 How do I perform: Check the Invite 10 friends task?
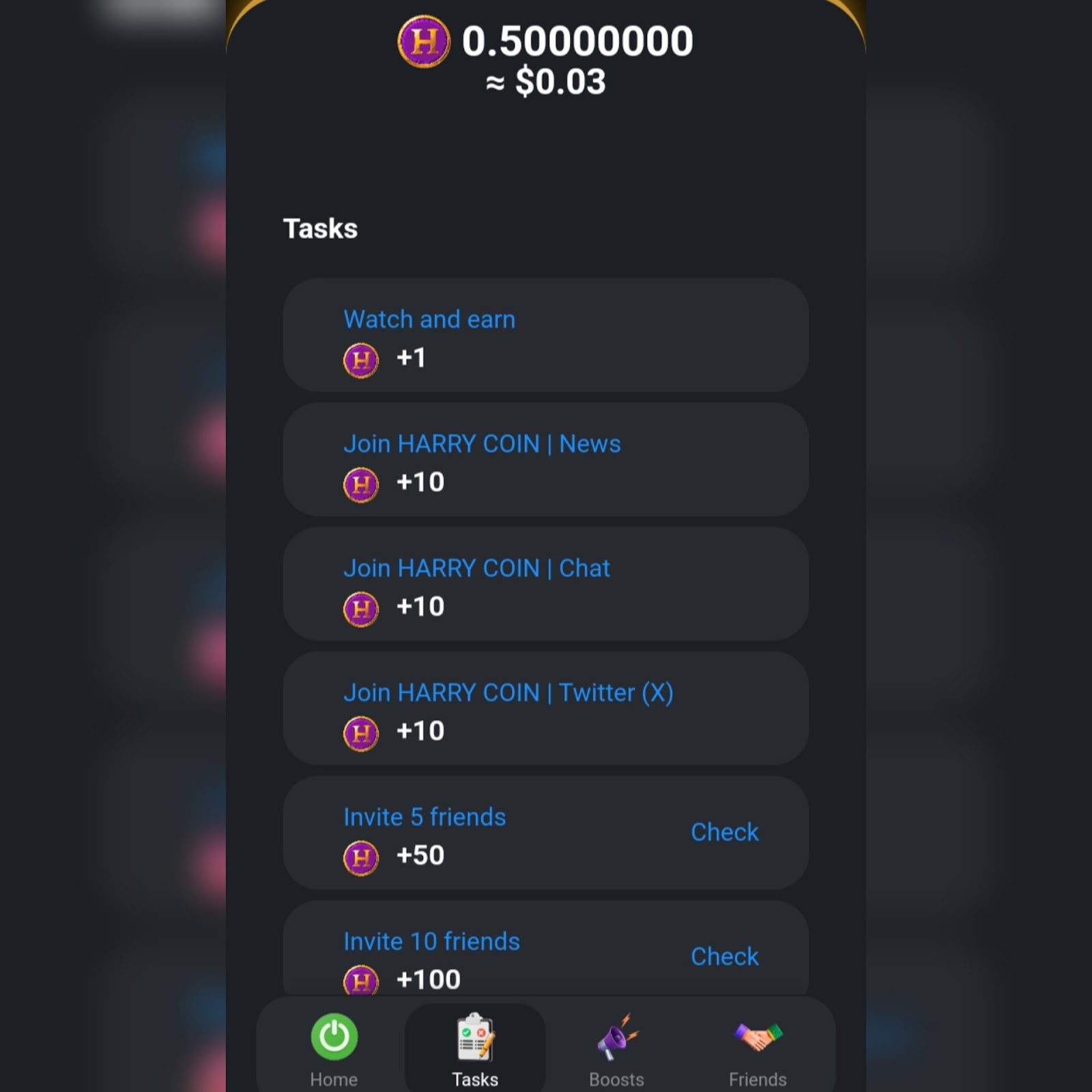point(724,956)
